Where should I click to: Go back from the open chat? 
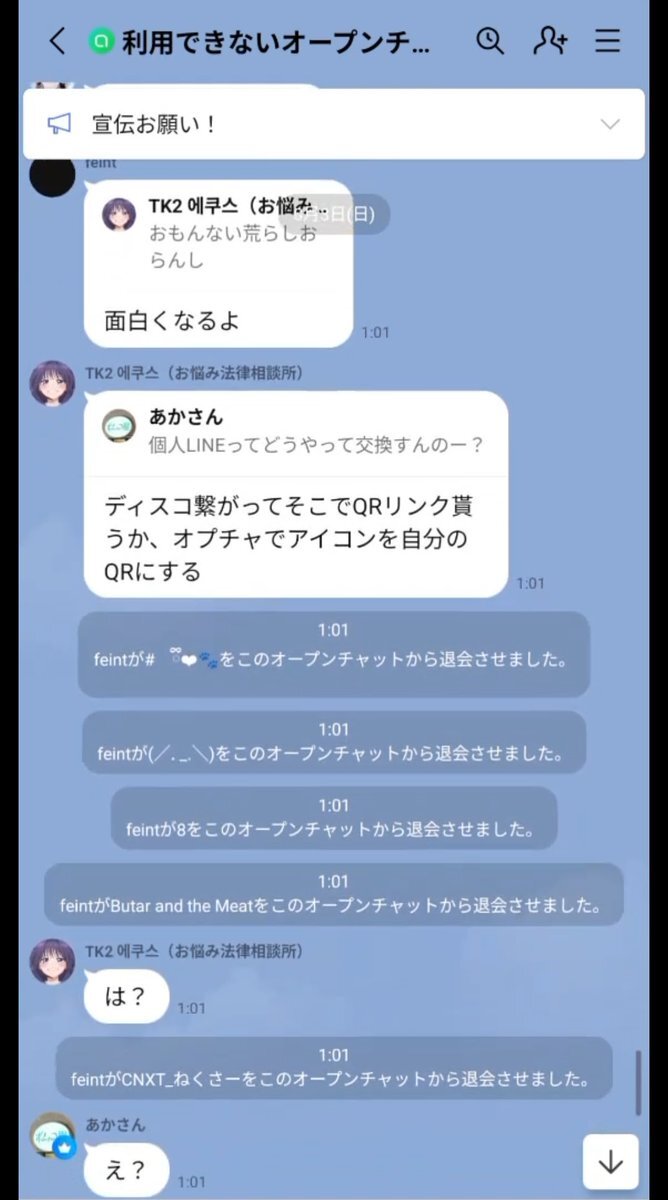point(57,41)
